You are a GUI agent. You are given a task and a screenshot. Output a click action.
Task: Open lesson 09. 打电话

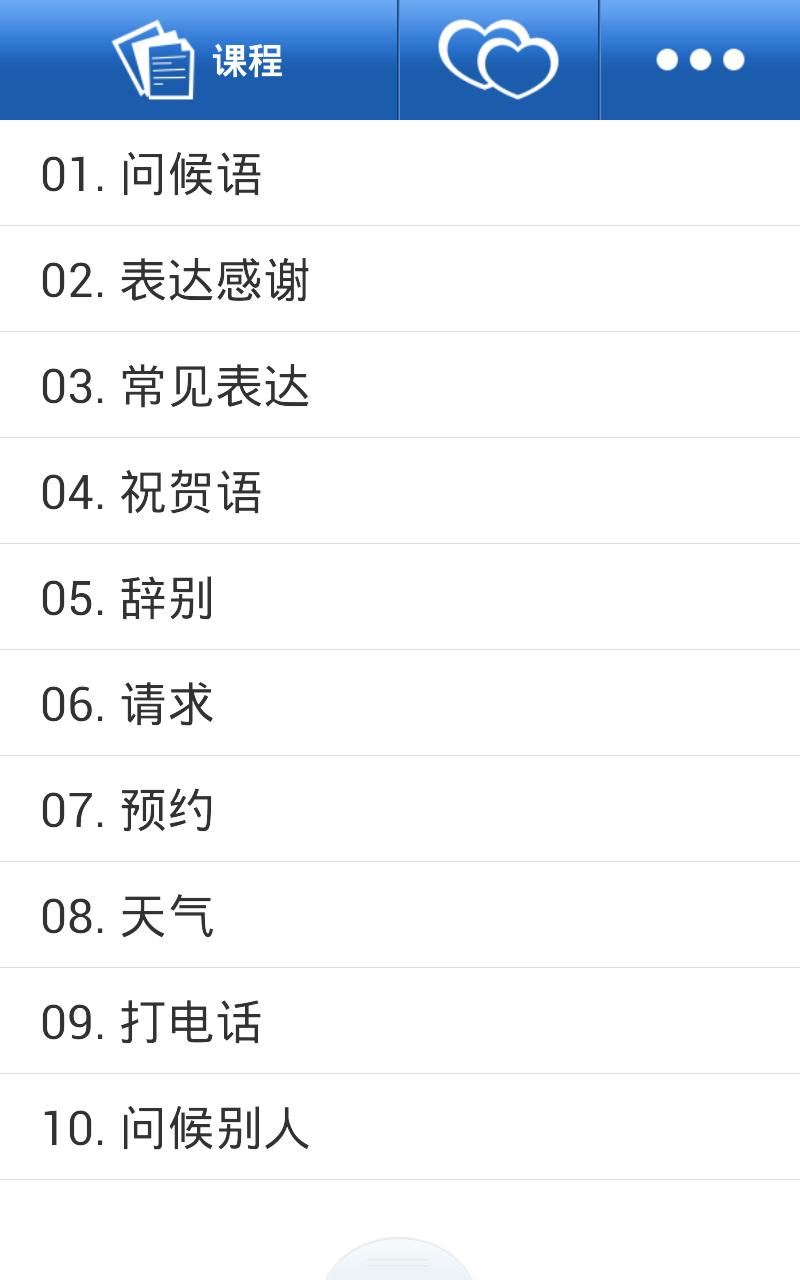(400, 1022)
